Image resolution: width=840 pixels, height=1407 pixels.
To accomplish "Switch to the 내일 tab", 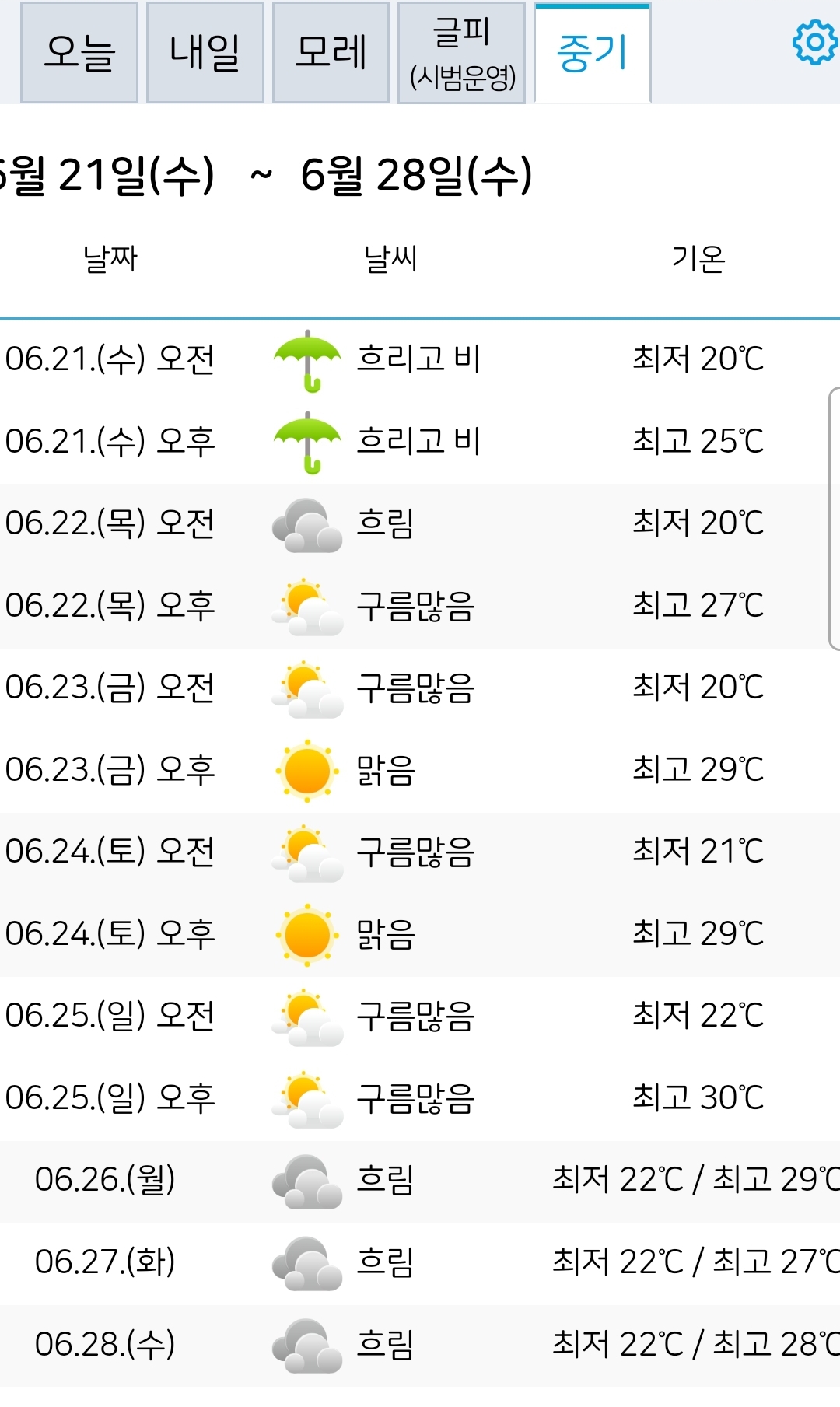I will [x=205, y=52].
